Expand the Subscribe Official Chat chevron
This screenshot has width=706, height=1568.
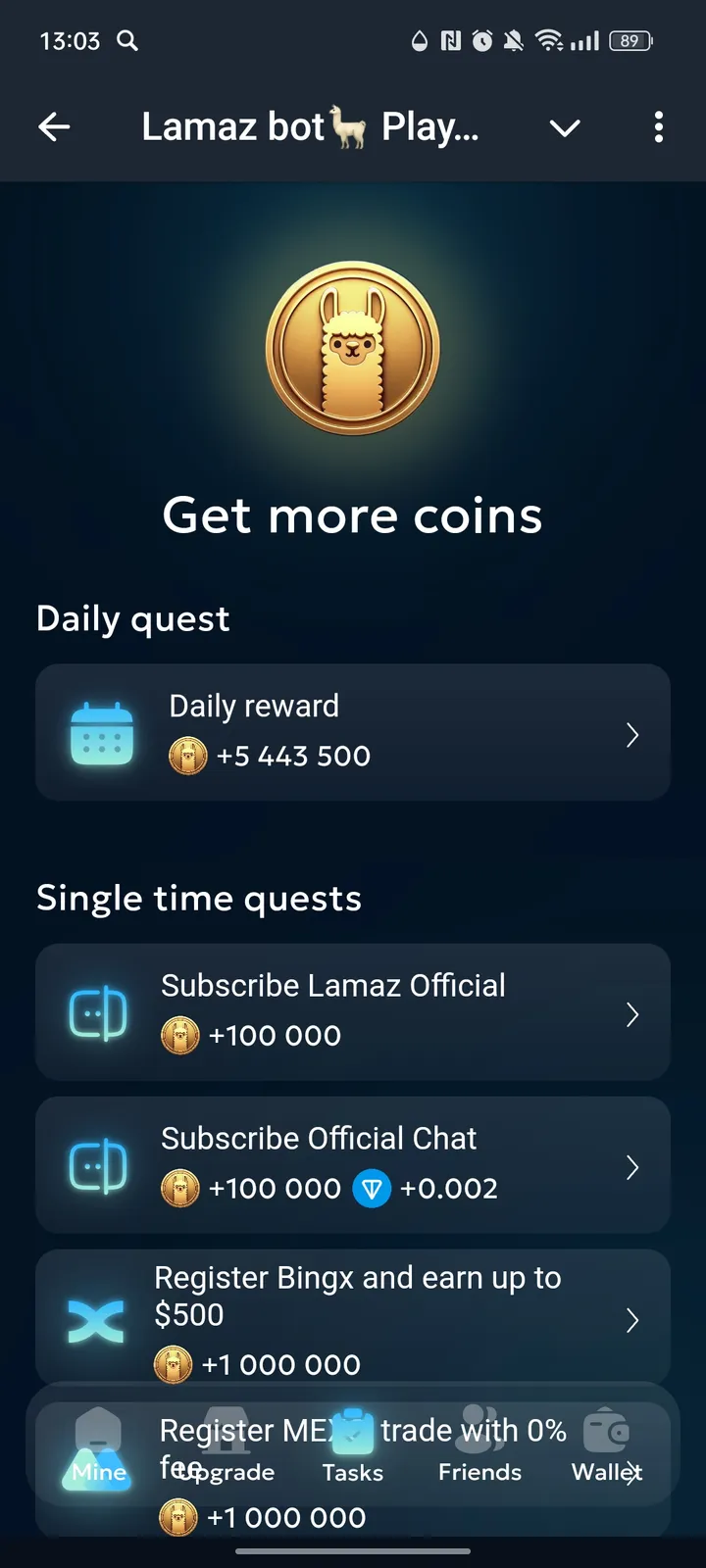632,1166
